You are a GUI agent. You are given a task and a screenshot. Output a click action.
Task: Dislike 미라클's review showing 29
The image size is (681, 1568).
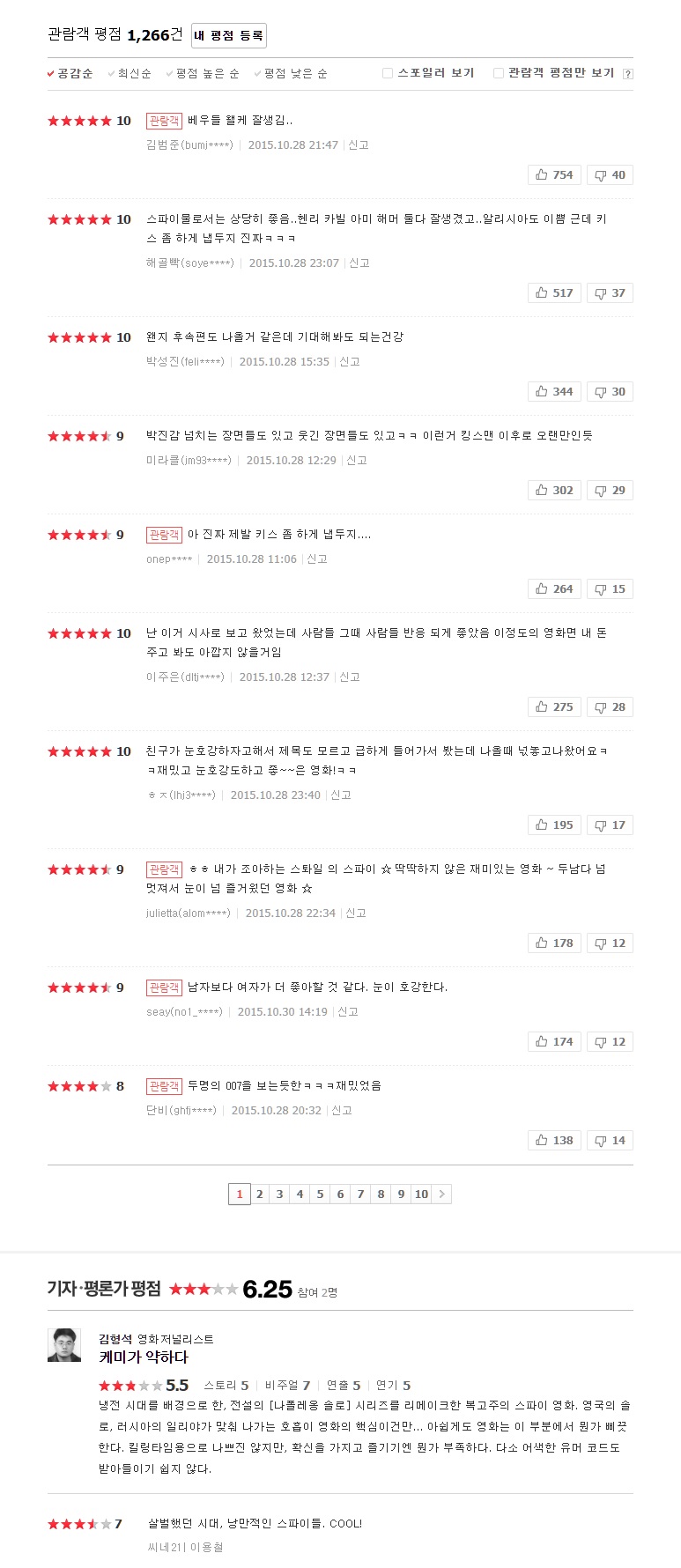tap(610, 490)
